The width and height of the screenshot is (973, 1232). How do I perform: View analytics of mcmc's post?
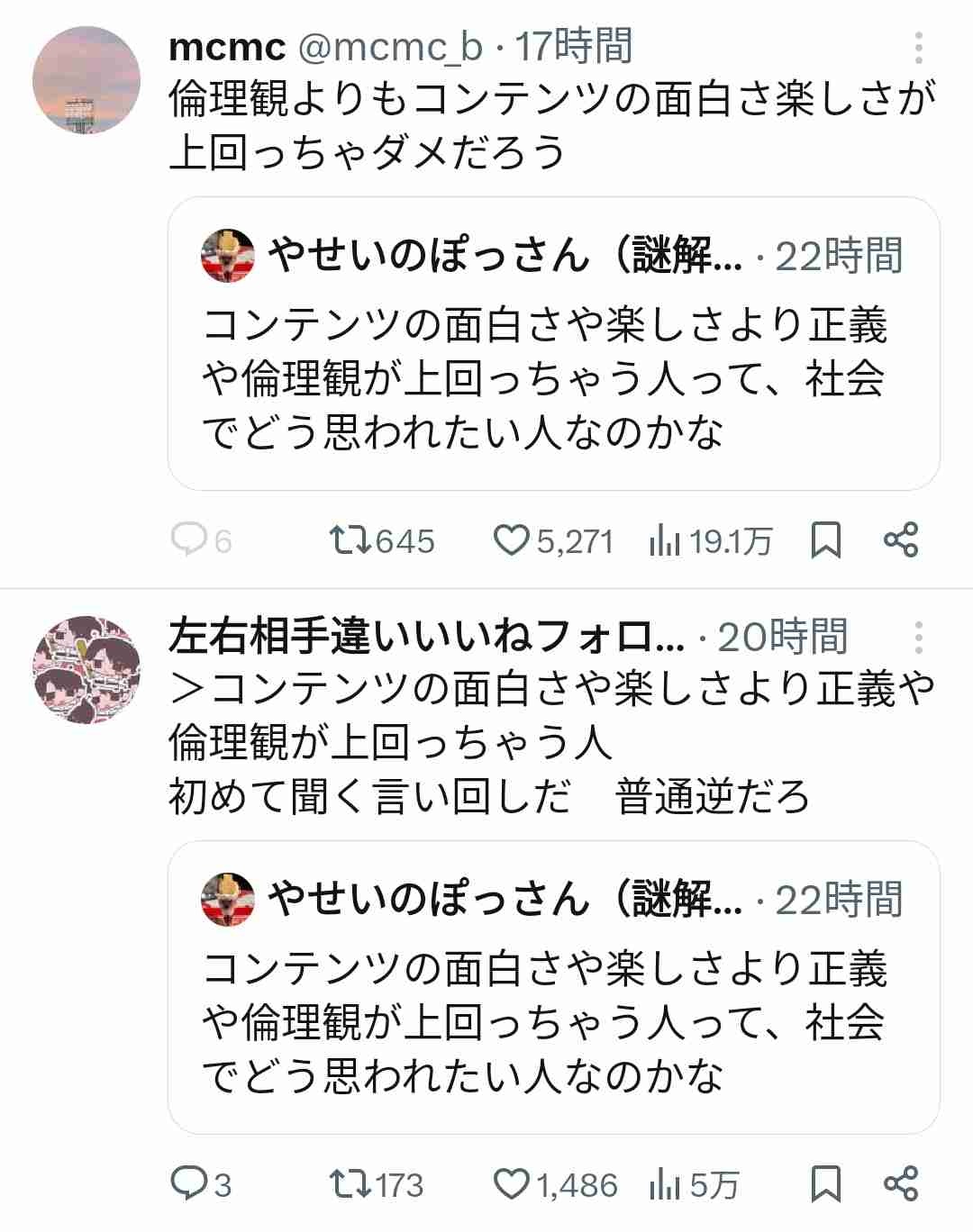click(665, 540)
